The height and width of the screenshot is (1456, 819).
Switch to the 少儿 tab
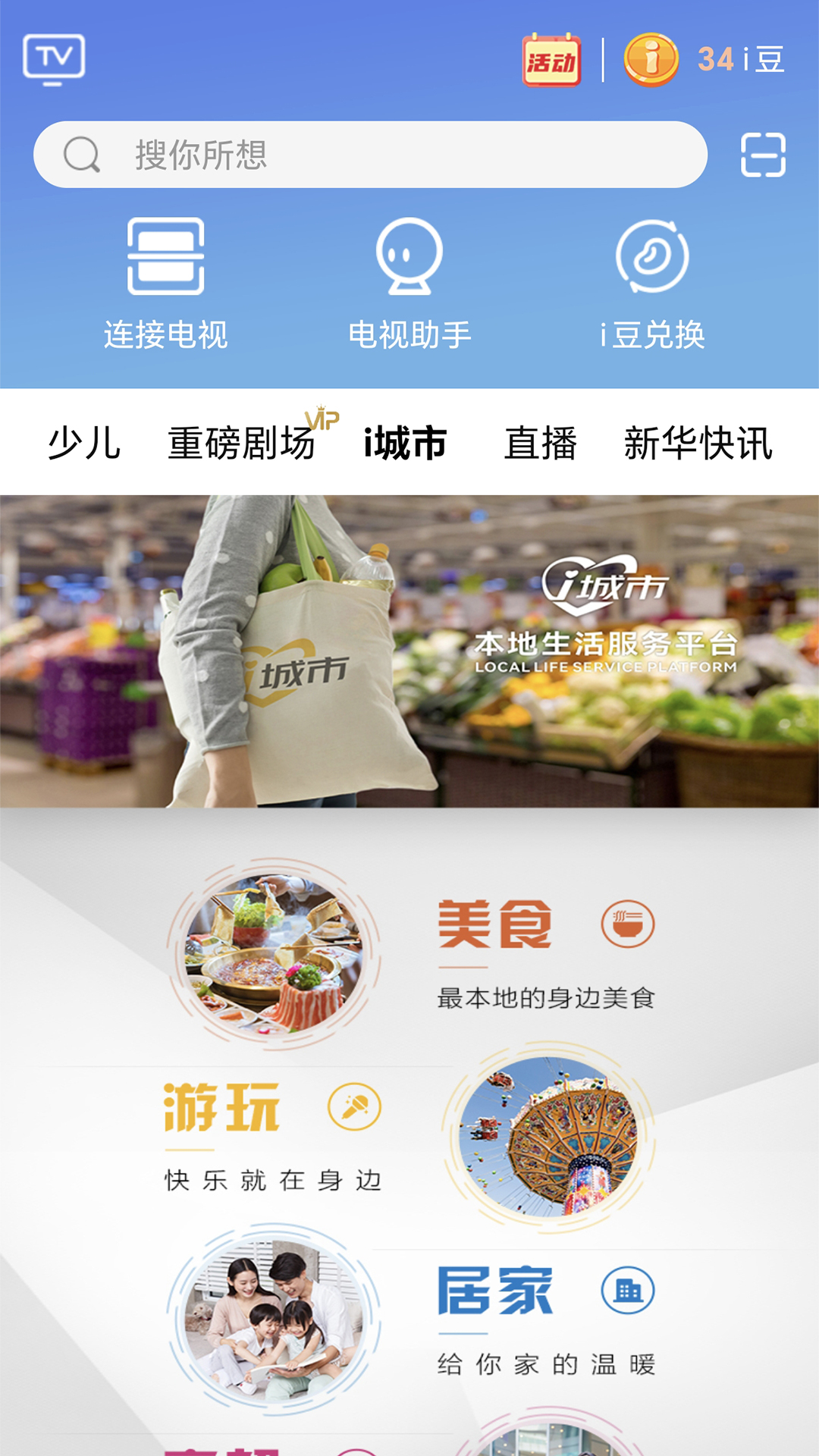[84, 443]
